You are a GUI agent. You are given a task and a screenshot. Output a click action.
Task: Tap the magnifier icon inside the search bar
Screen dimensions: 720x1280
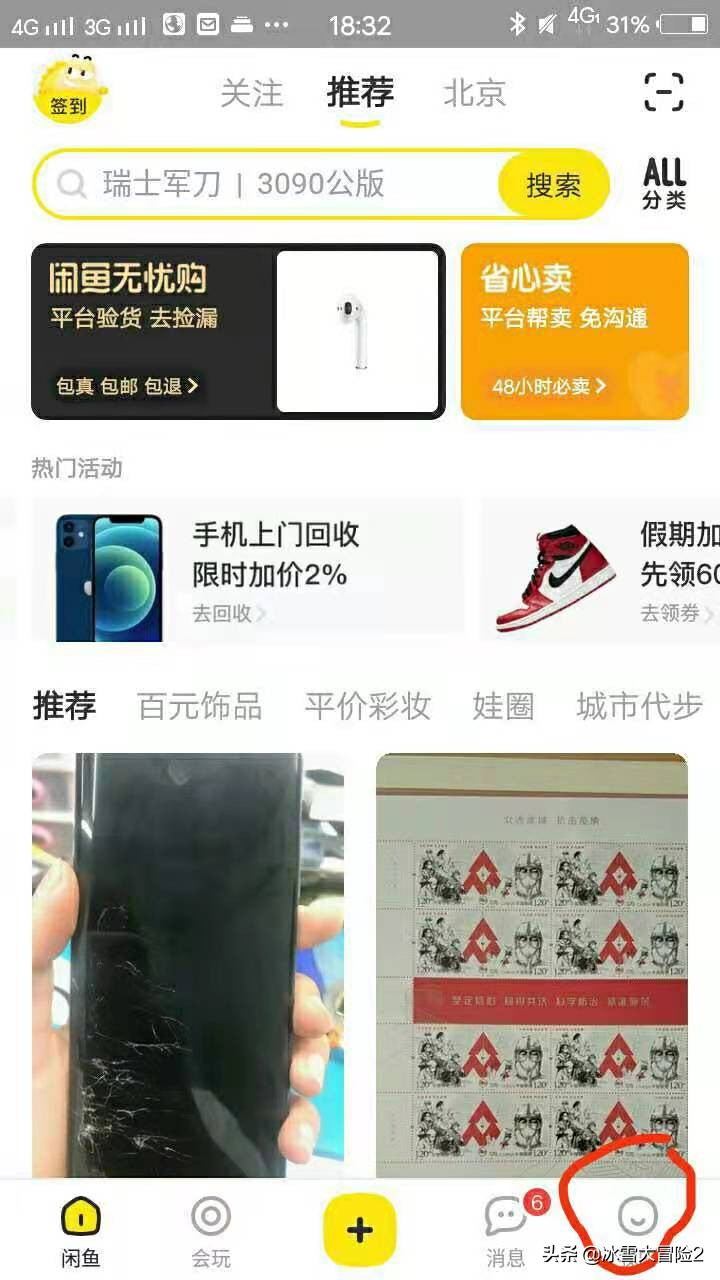pyautogui.click(x=71, y=184)
